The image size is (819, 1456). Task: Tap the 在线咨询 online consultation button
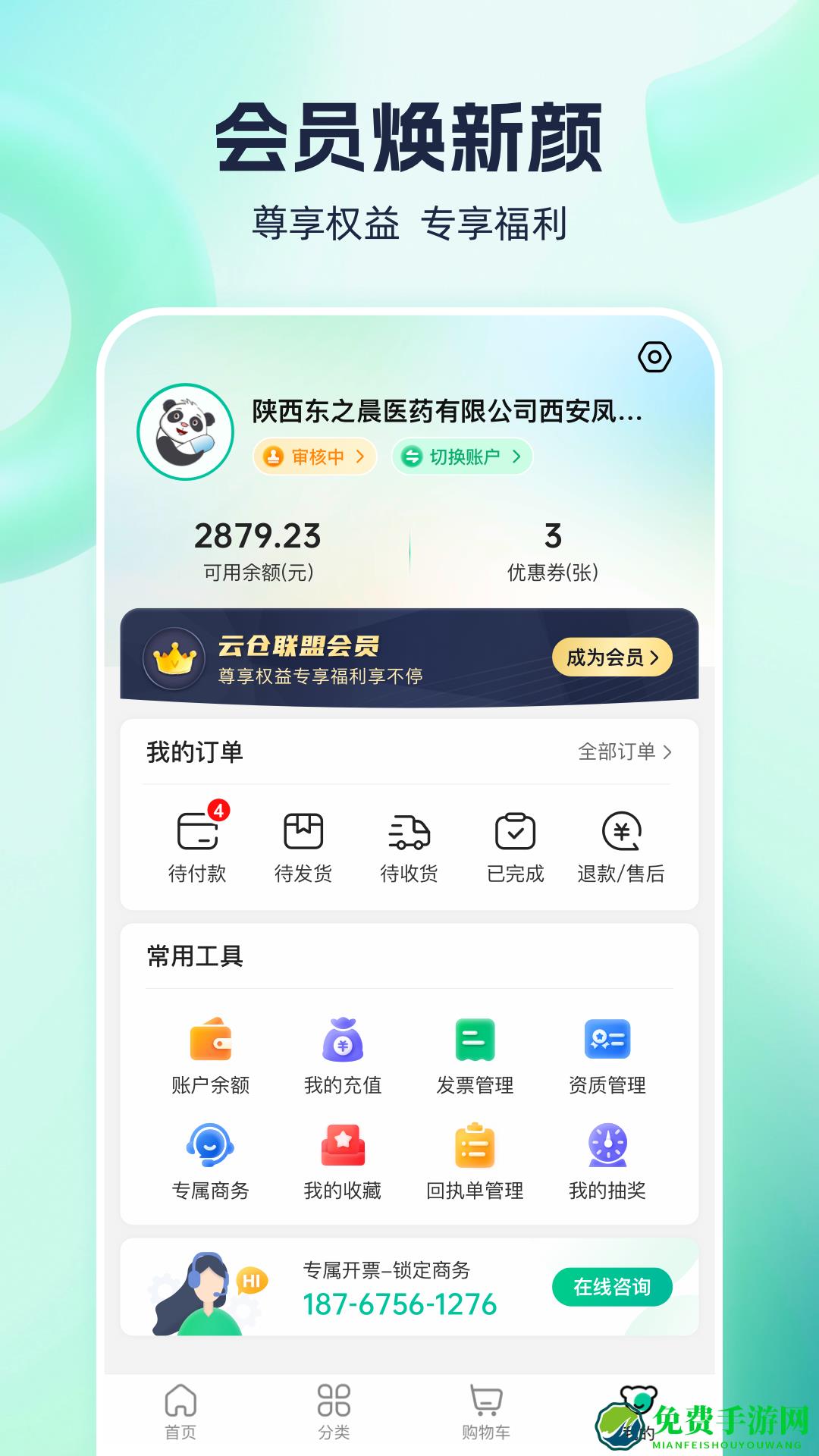click(613, 1287)
